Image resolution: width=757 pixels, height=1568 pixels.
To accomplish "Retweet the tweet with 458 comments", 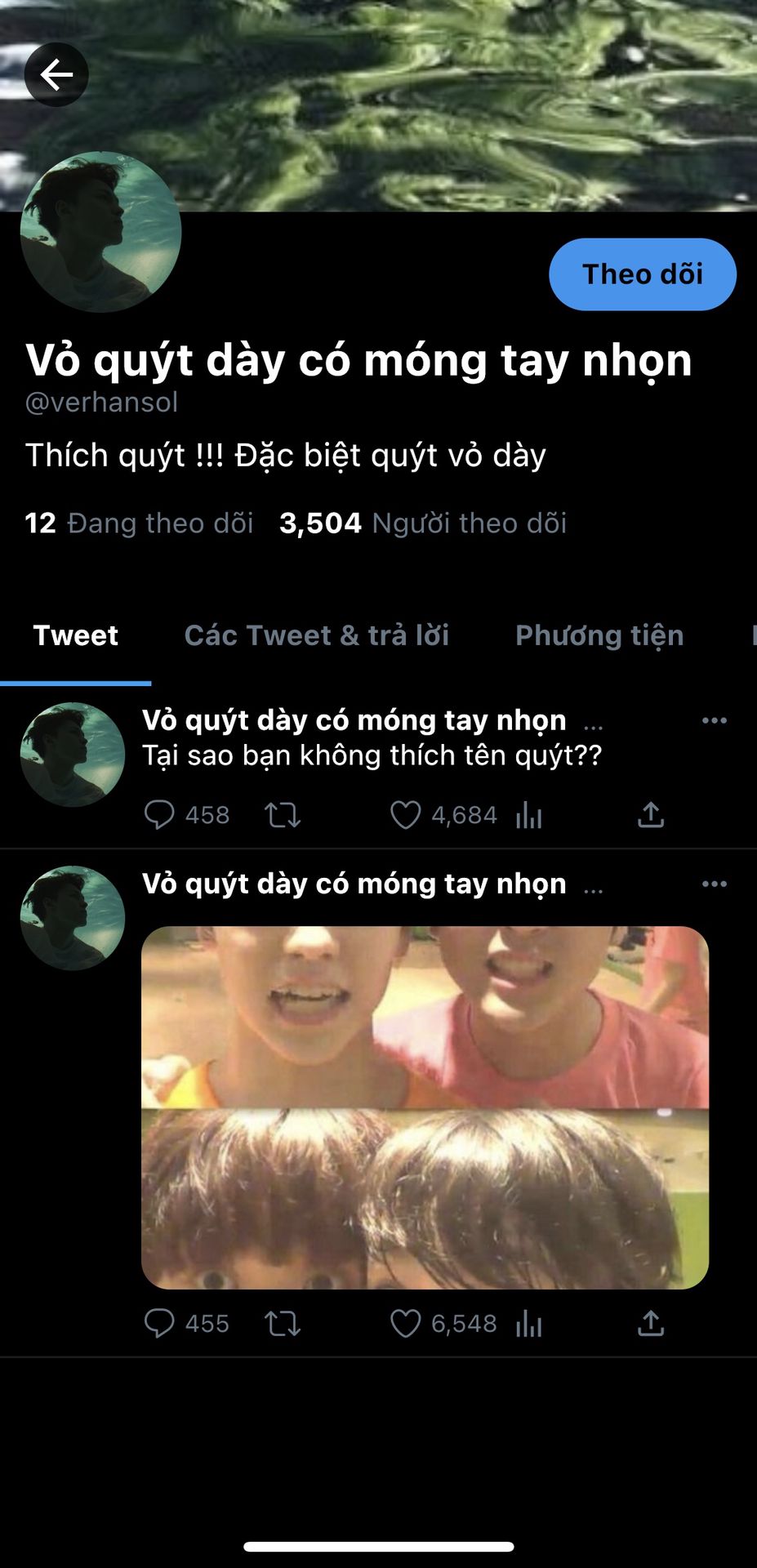I will [x=283, y=815].
